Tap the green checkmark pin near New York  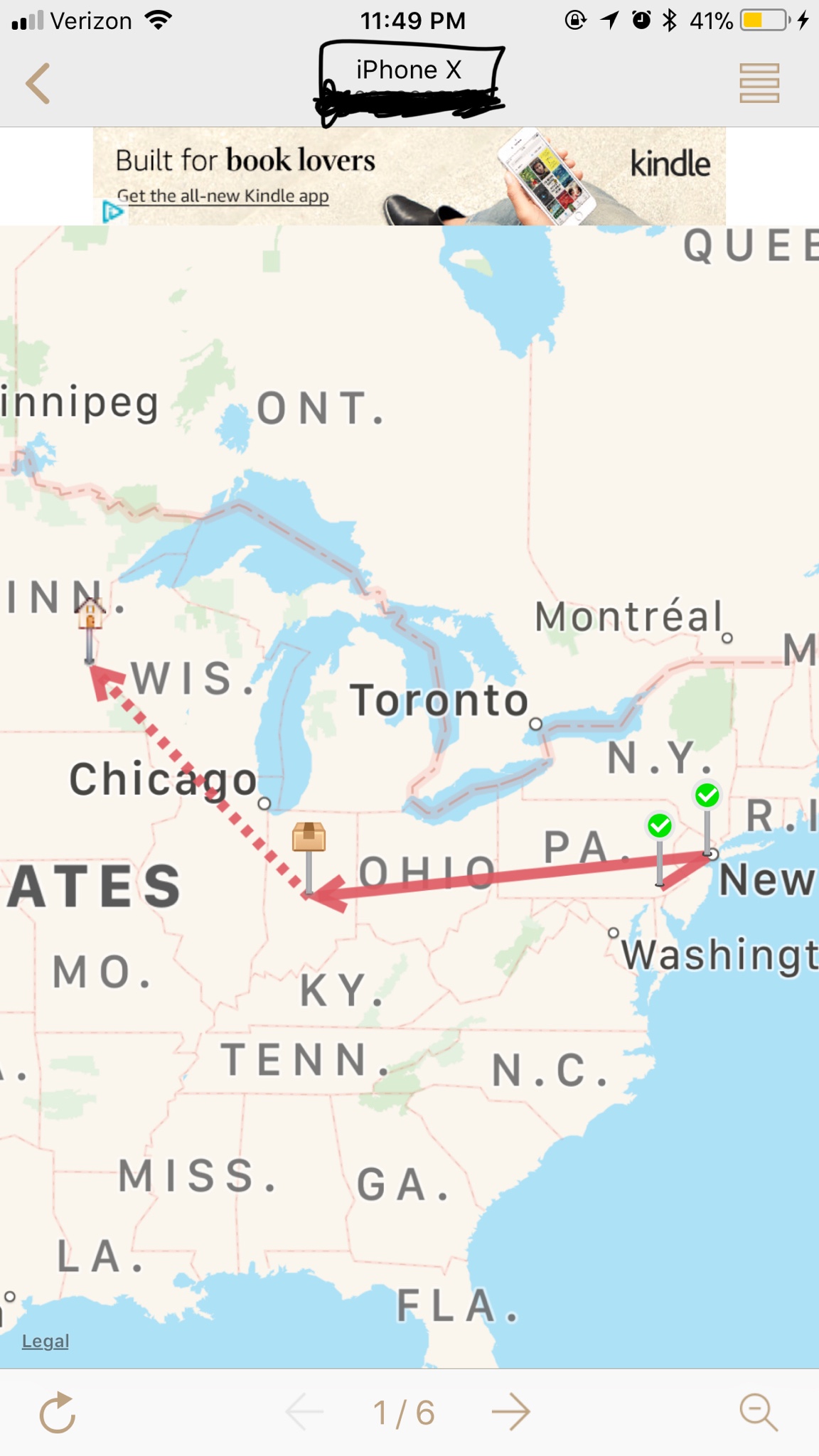pyautogui.click(x=707, y=795)
